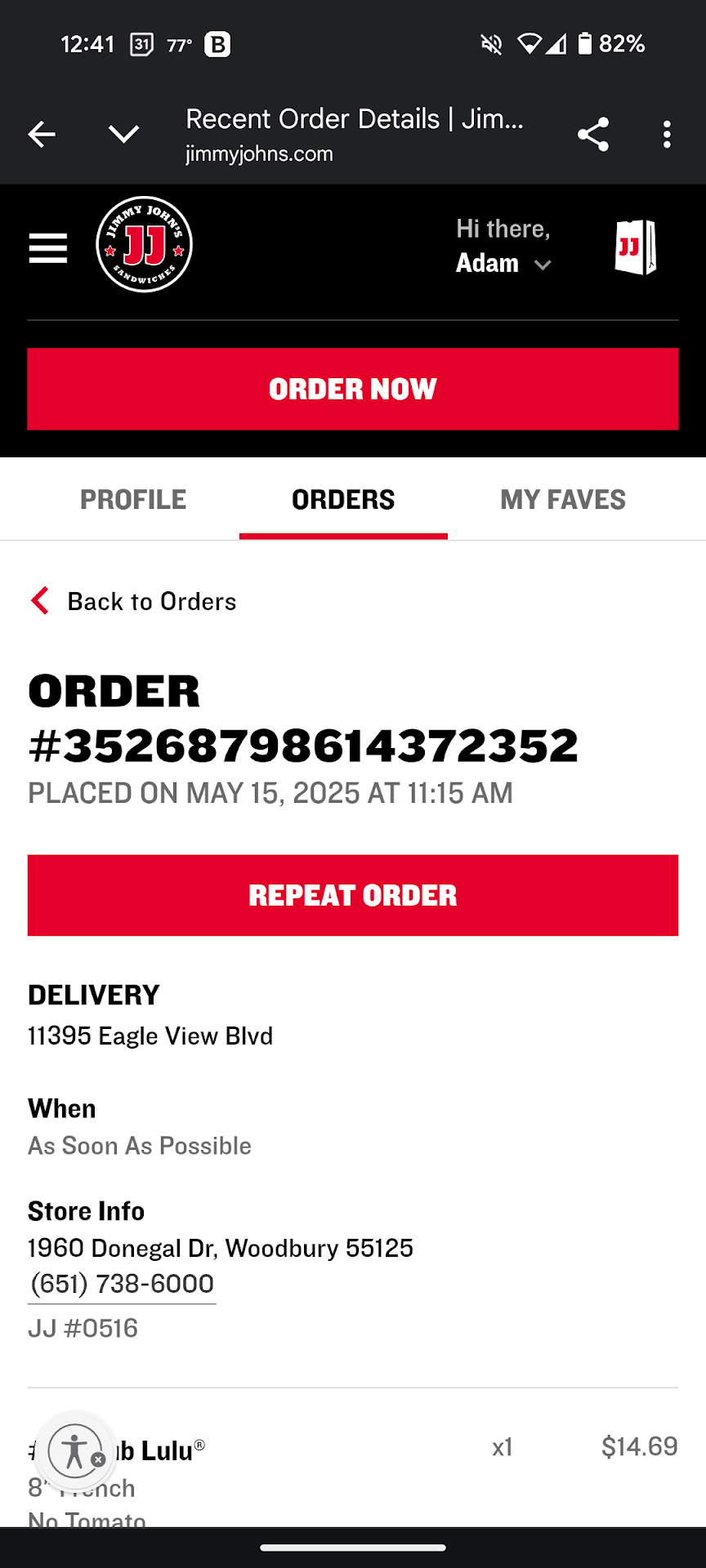
Task: Minimize the custom tab with the chevron
Action: (x=123, y=134)
